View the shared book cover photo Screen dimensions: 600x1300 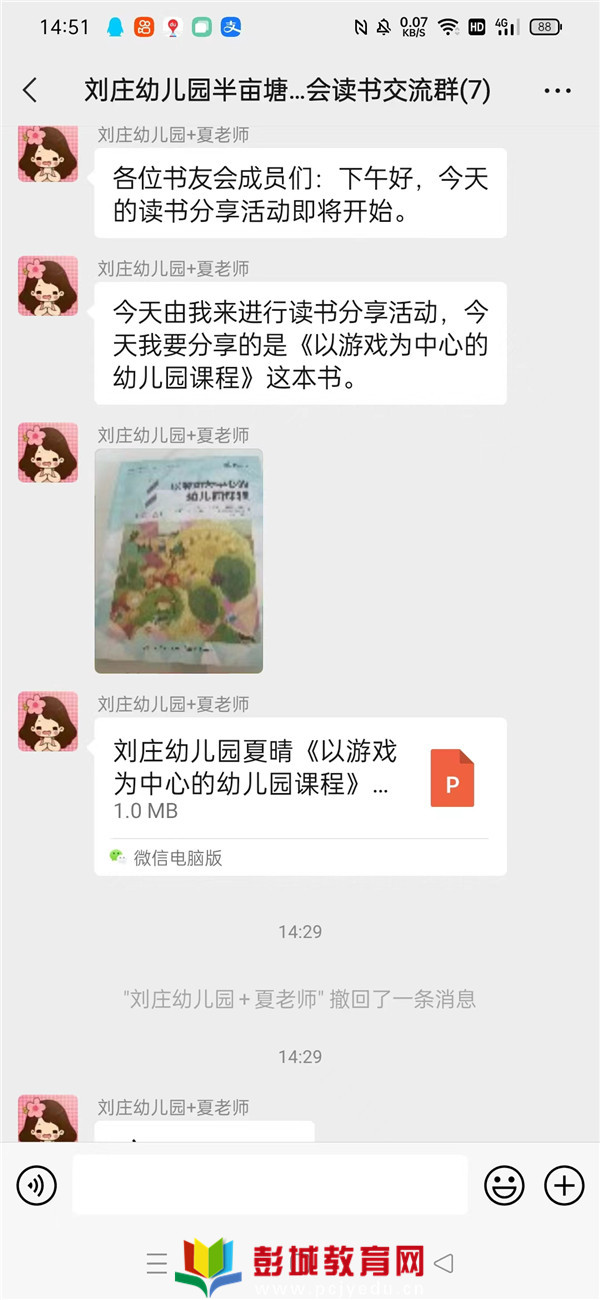pos(179,560)
